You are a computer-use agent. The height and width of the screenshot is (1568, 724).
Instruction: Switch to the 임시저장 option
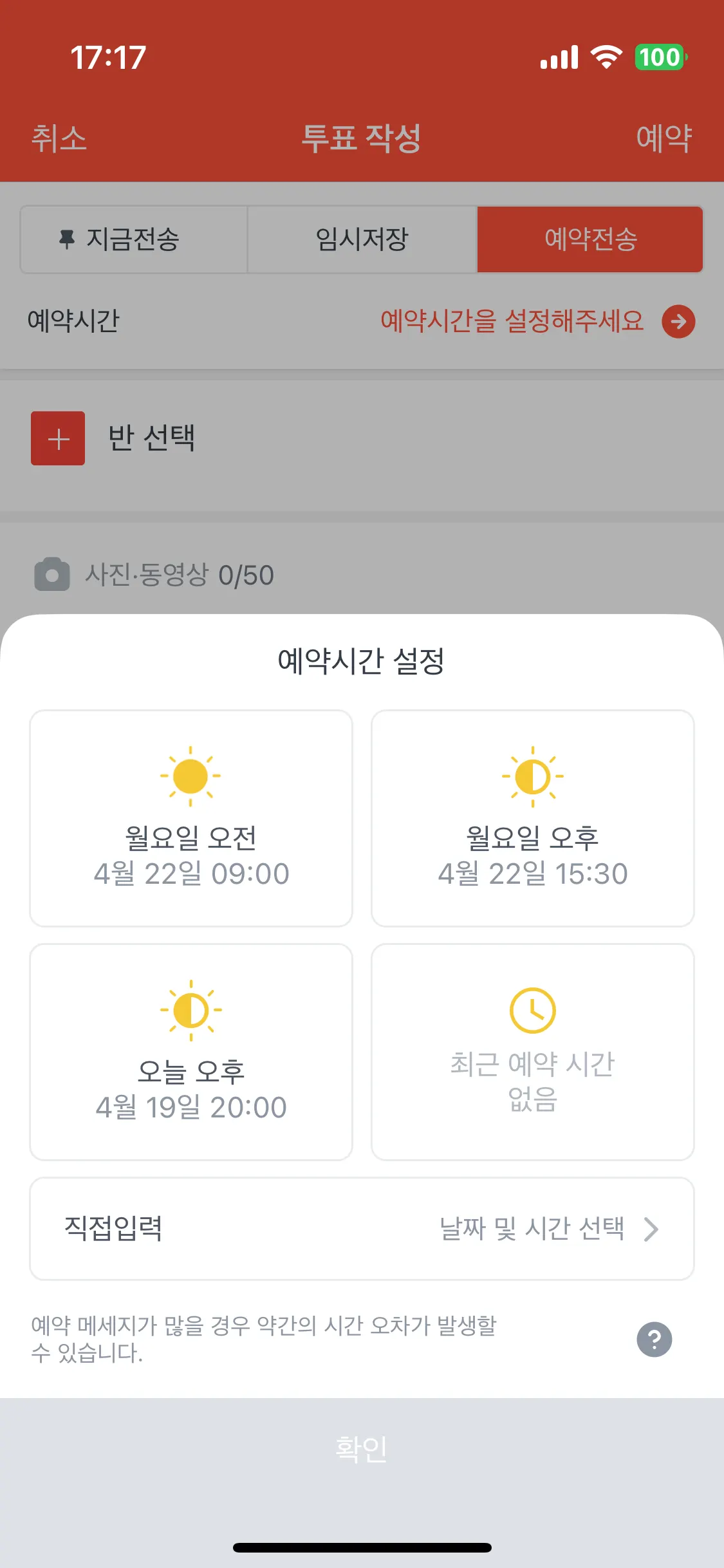pyautogui.click(x=362, y=239)
